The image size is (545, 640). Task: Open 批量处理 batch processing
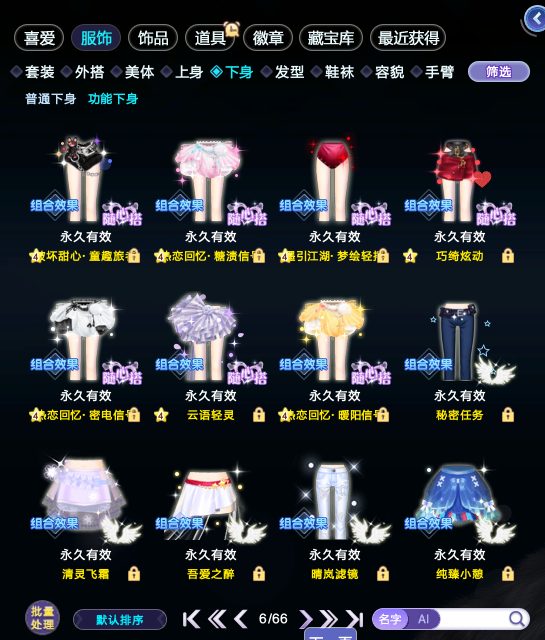(x=42, y=618)
